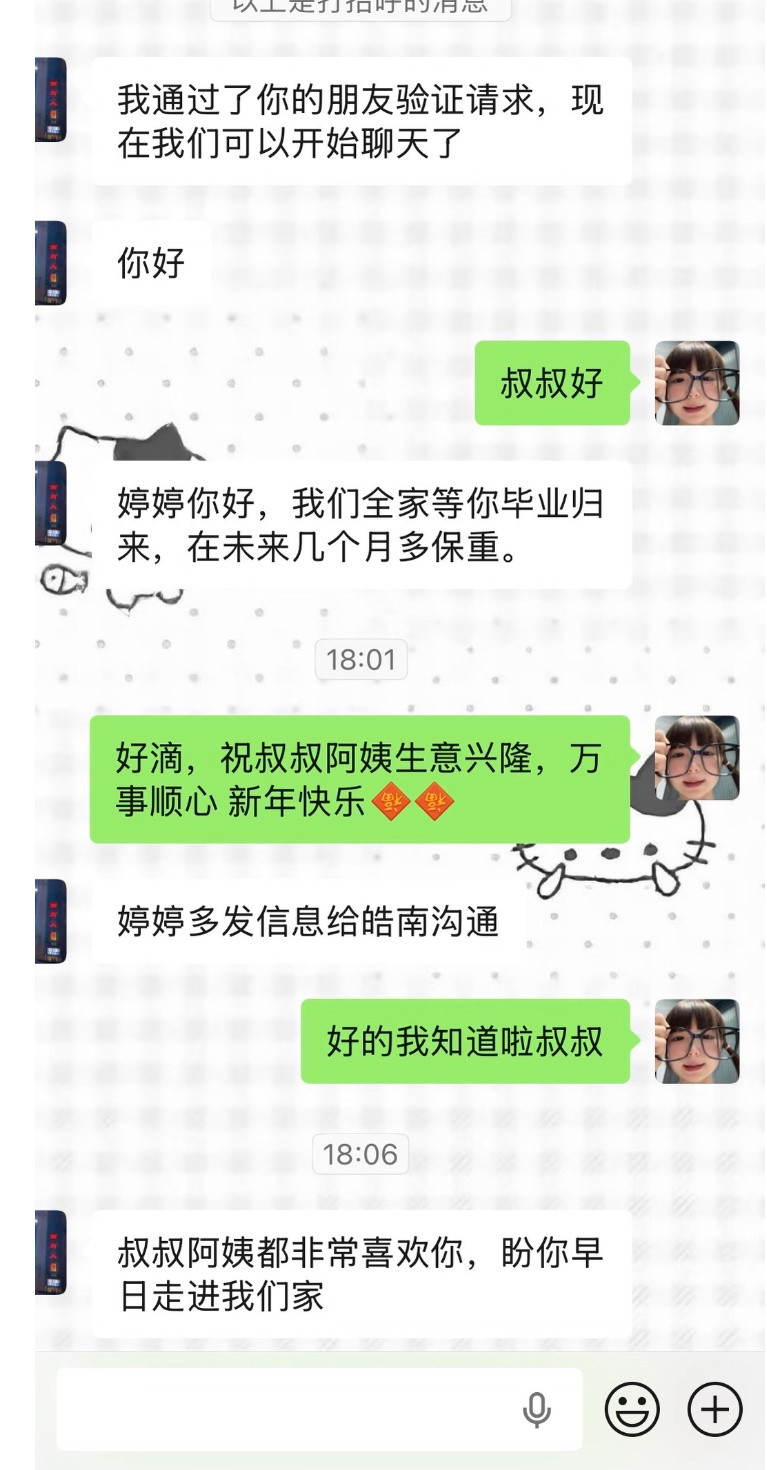Open the emoji picker smiley icon
The image size is (767, 1470).
click(x=634, y=1408)
